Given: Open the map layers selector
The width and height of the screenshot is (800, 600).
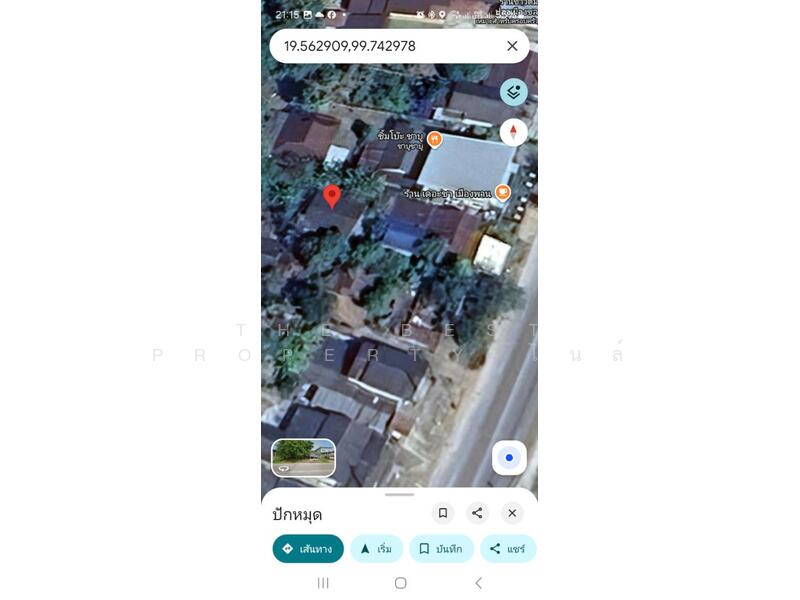Looking at the screenshot, I should [x=513, y=92].
